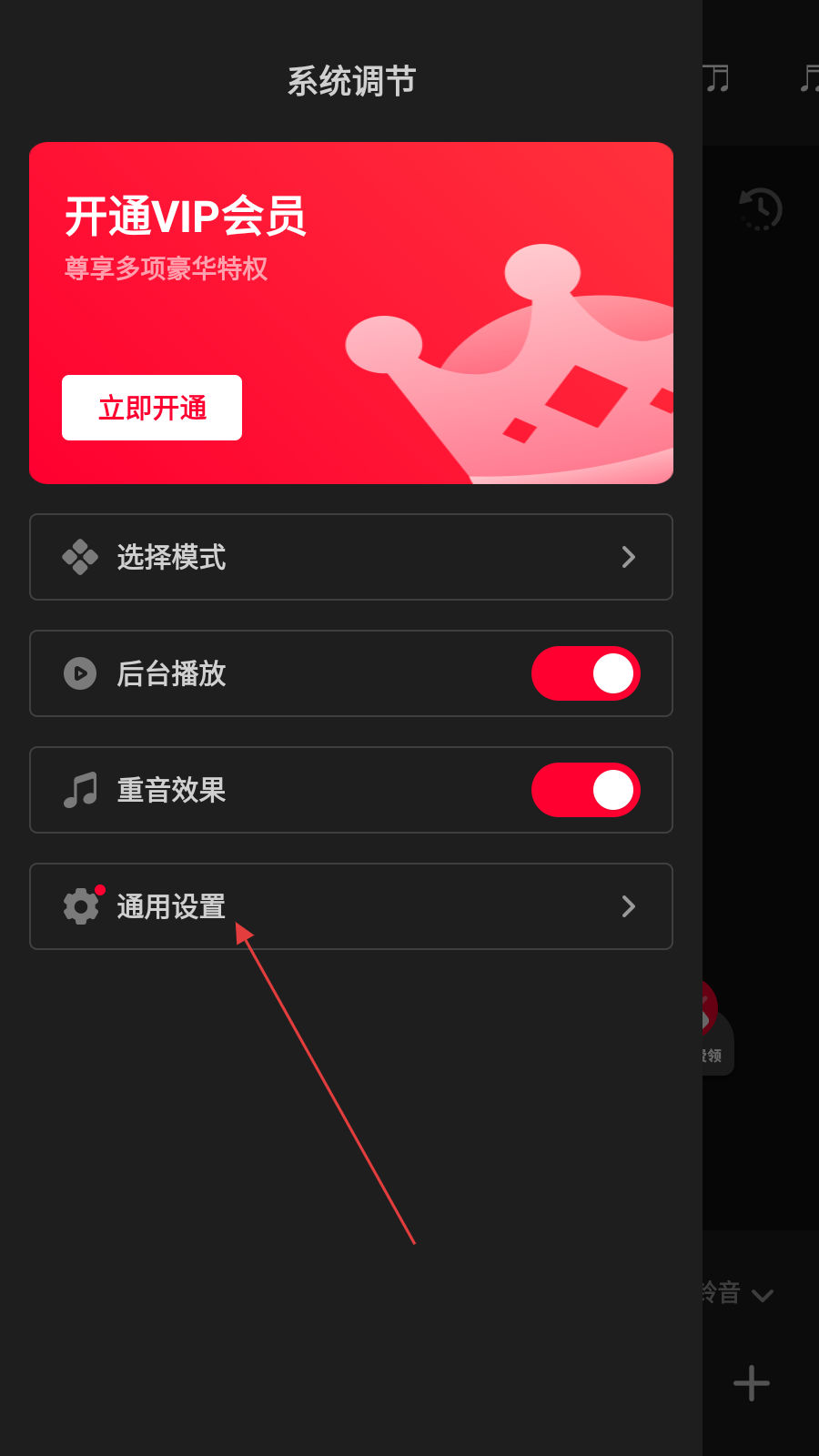Tap the 立即开通 button
This screenshot has height=1456, width=819.
(x=152, y=408)
